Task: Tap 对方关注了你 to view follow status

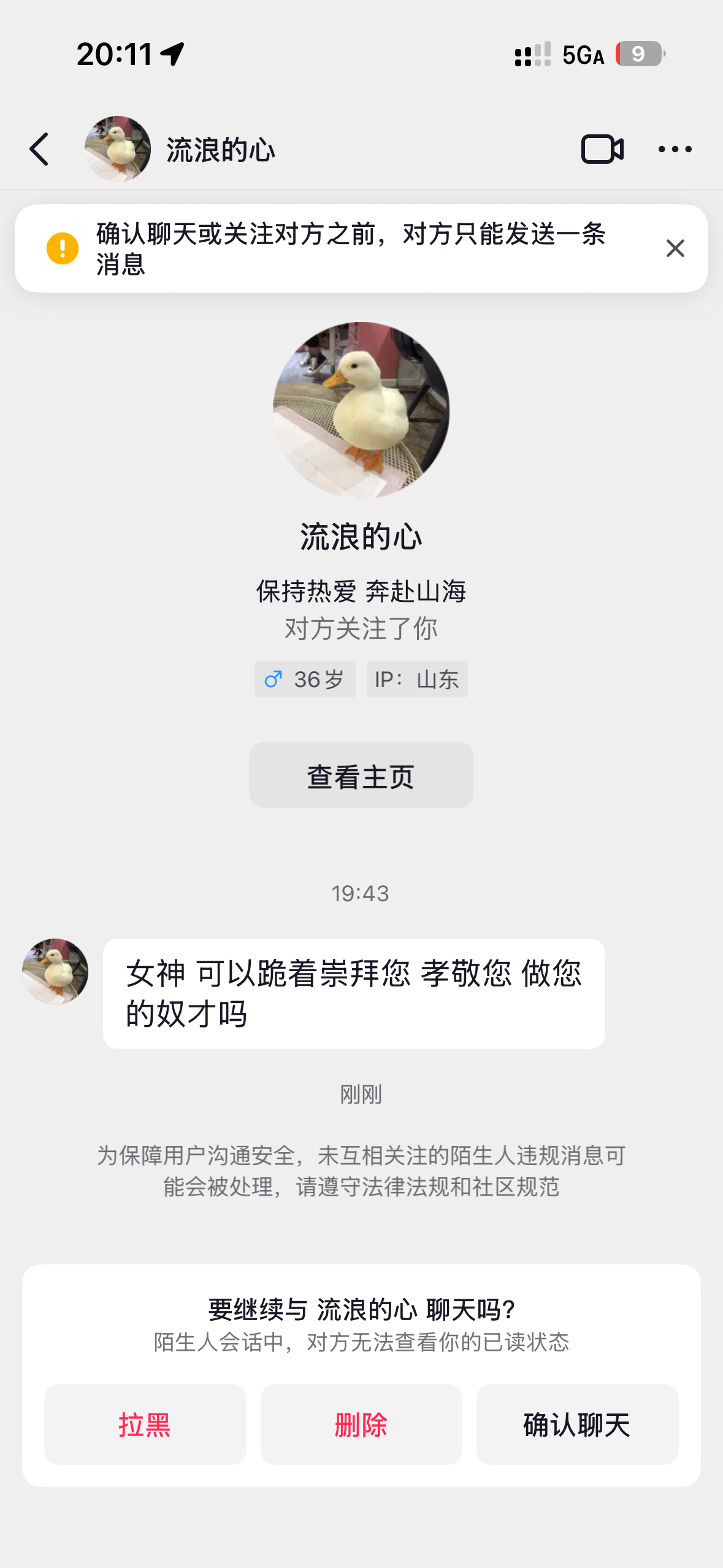Action: pyautogui.click(x=361, y=628)
